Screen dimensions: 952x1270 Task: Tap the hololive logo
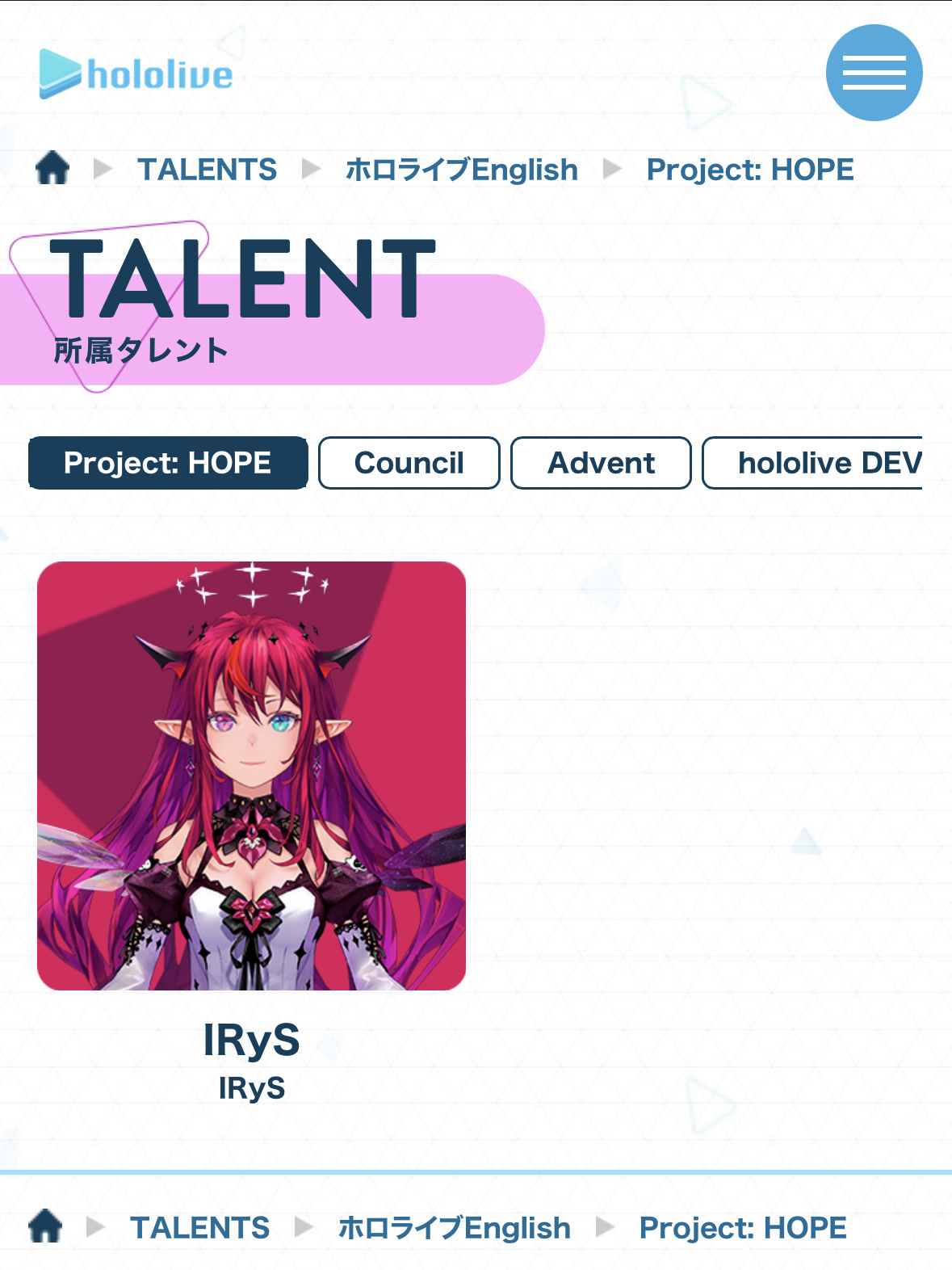(136, 74)
